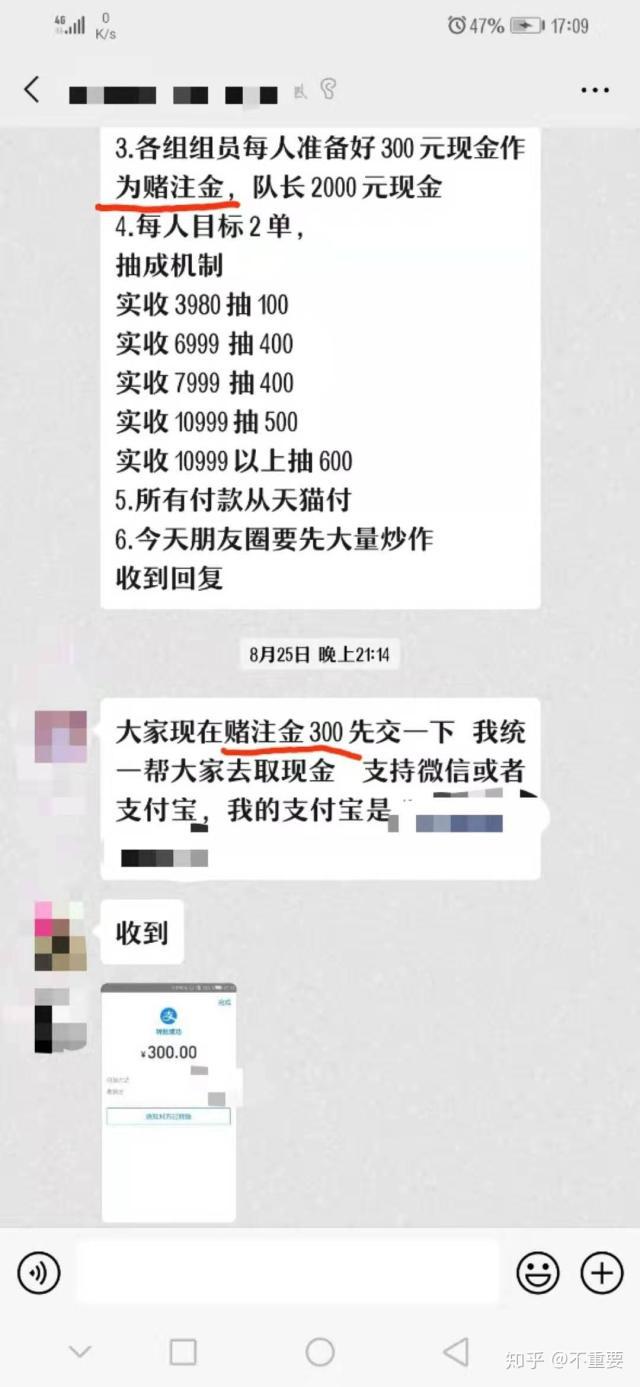
Task: Open recent apps from the navigation bar
Action: coord(183,1352)
